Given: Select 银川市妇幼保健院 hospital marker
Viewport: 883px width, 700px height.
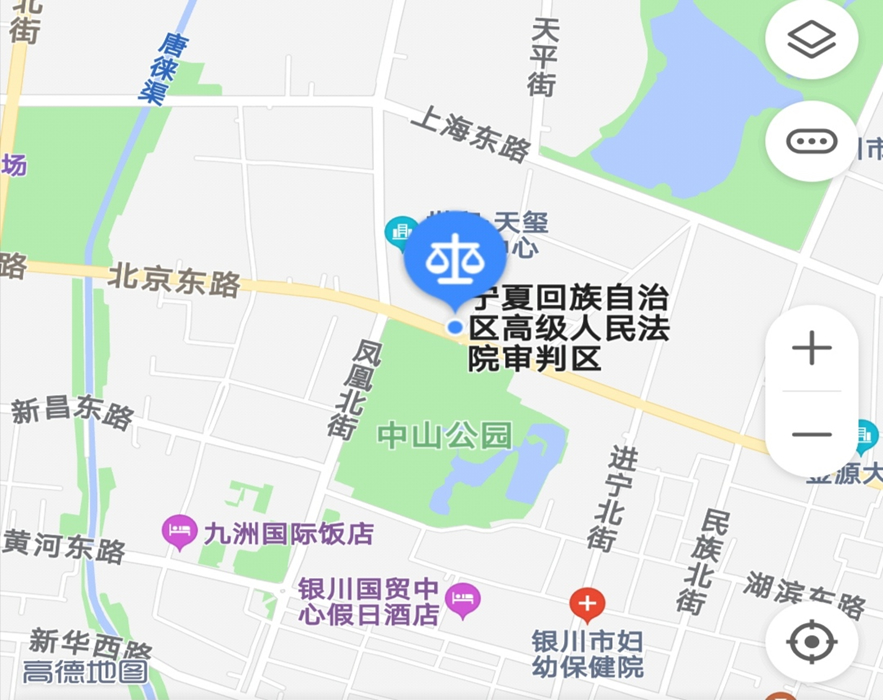Looking at the screenshot, I should [587, 604].
